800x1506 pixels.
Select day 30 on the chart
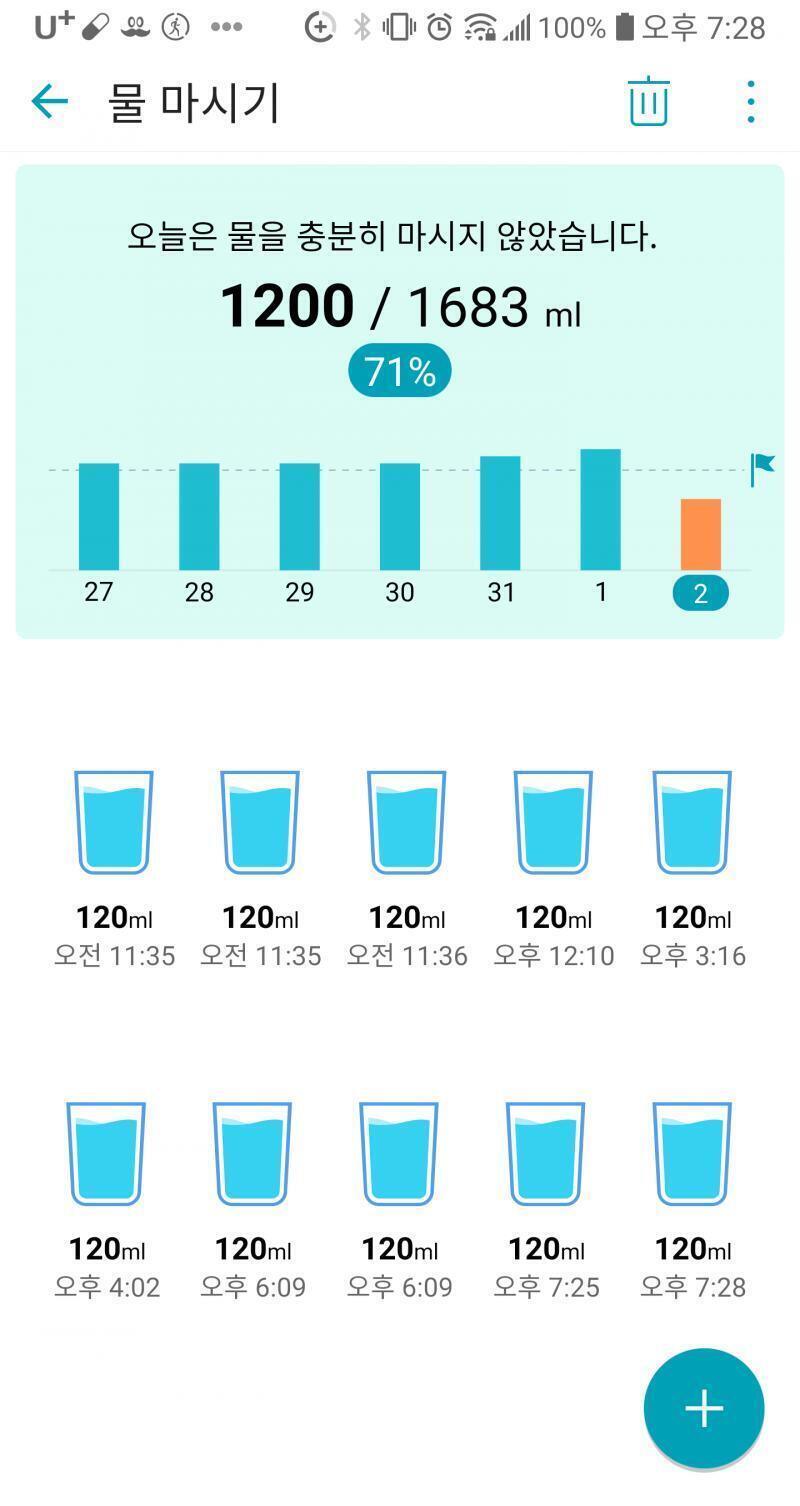click(x=400, y=530)
